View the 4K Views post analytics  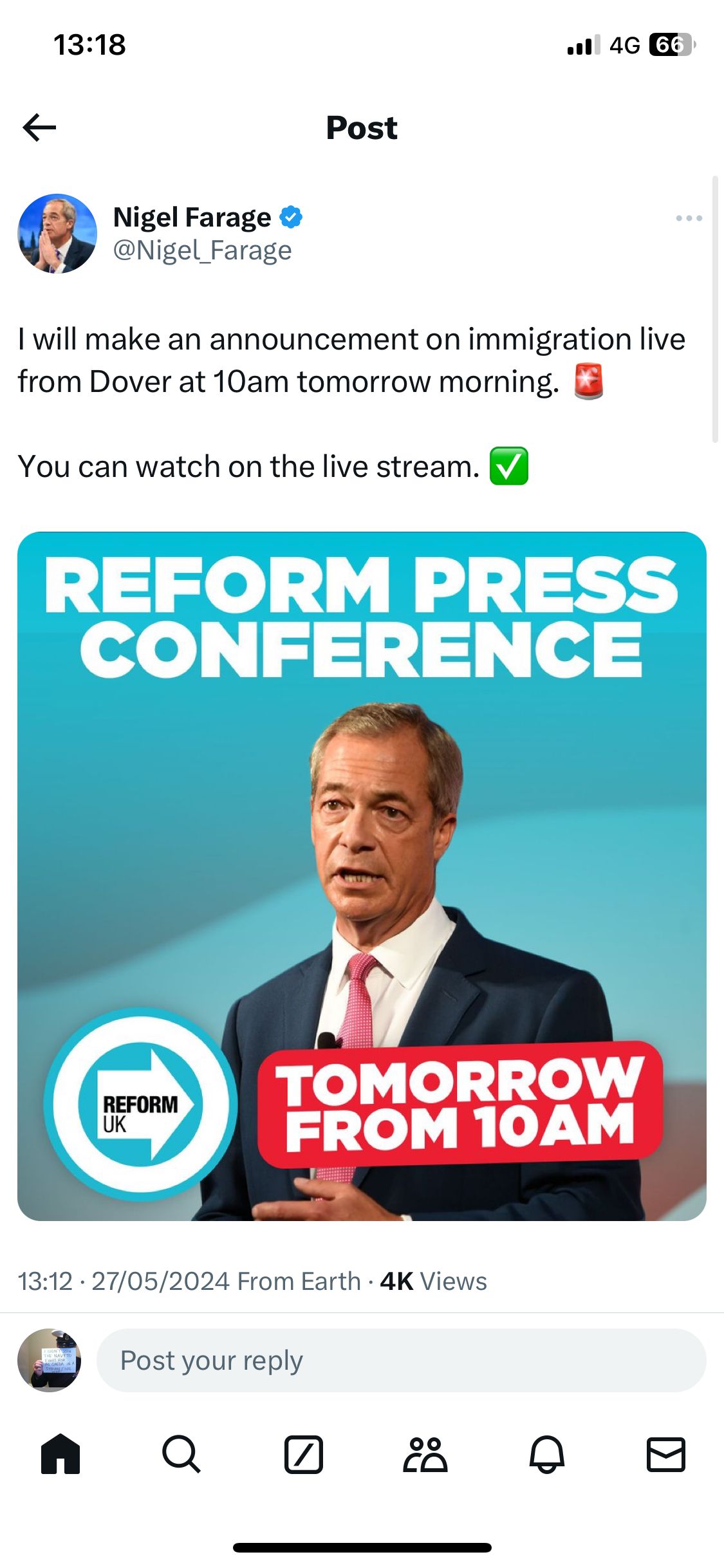point(433,1281)
